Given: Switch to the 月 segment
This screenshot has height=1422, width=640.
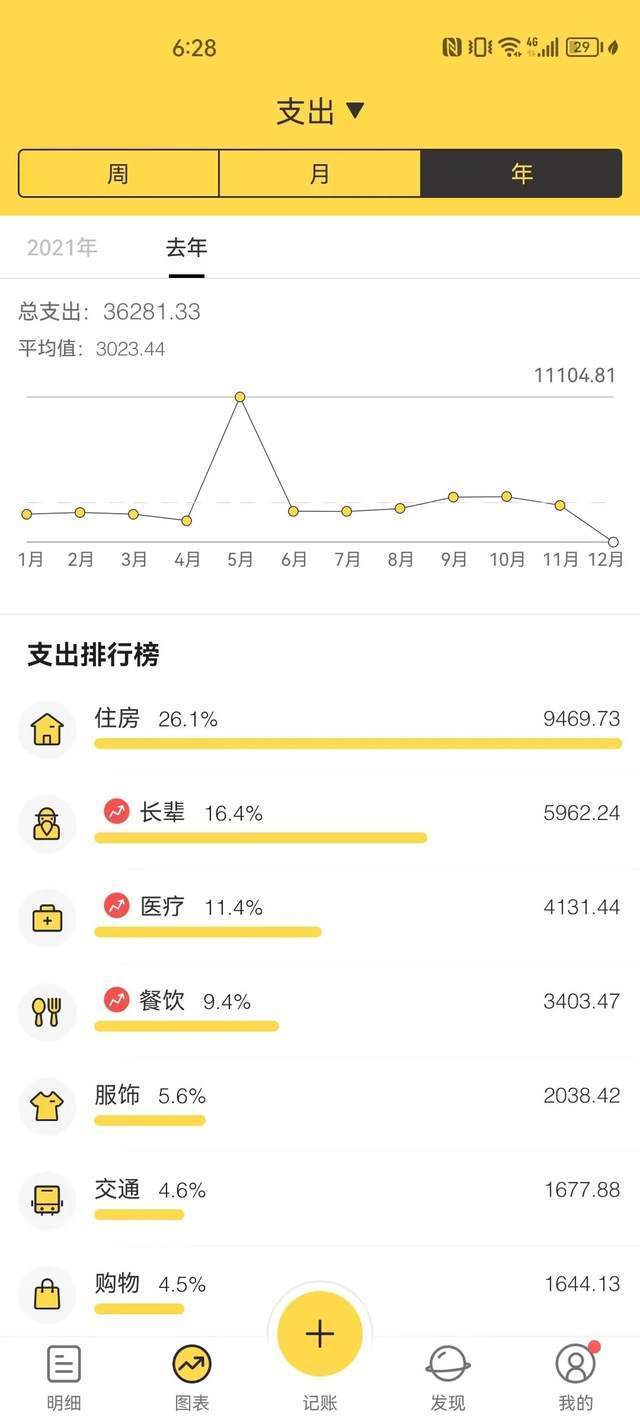Looking at the screenshot, I should (320, 174).
